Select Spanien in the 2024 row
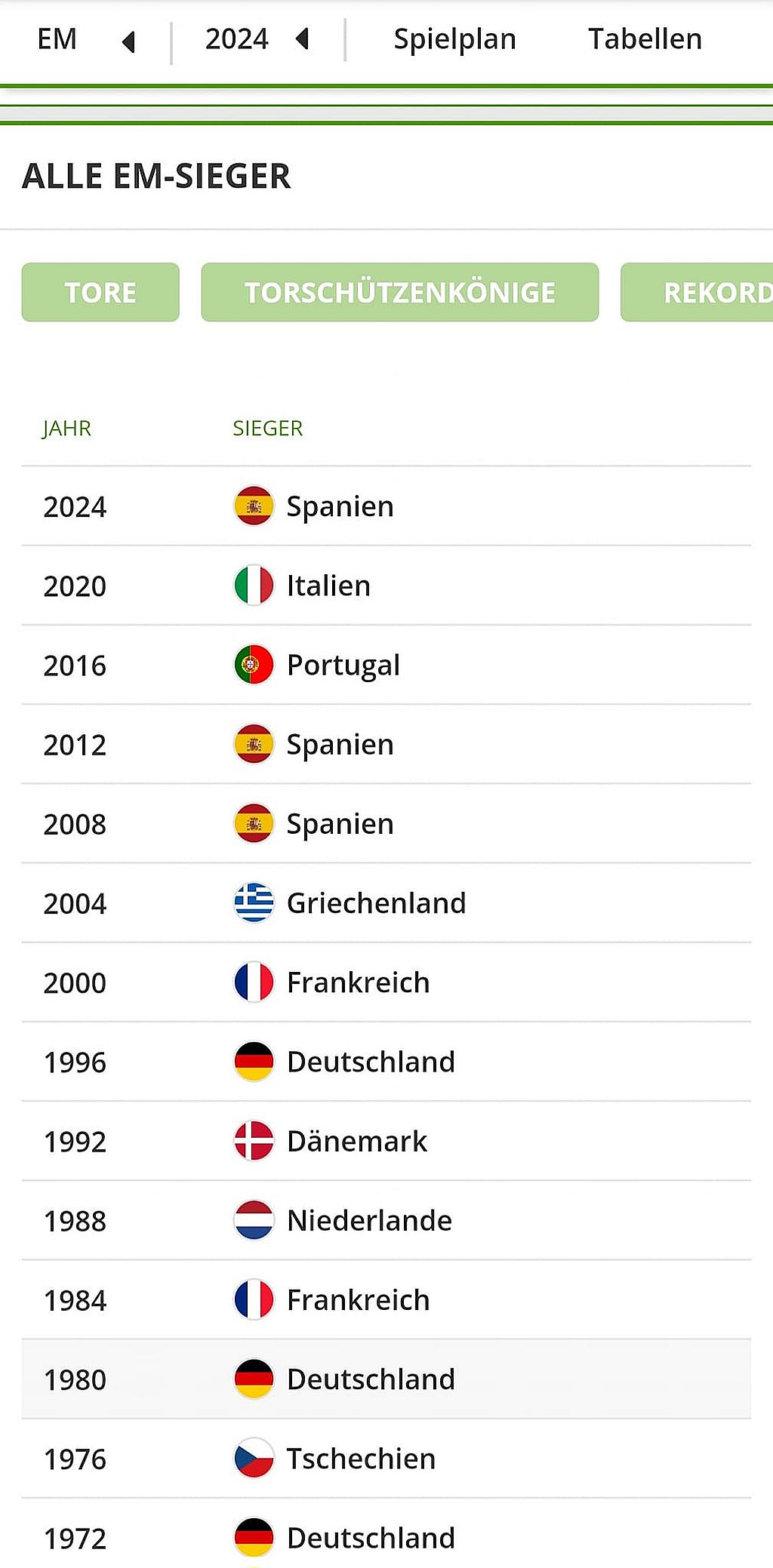This screenshot has width=773, height=1568. coord(340,506)
